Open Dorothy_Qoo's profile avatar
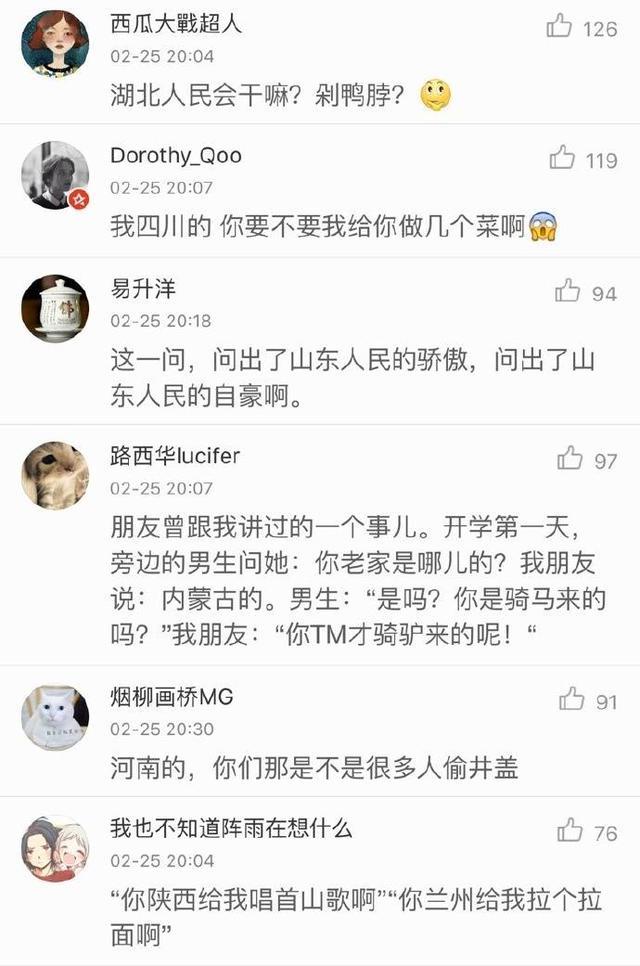This screenshot has height=966, width=640. coord(55,175)
